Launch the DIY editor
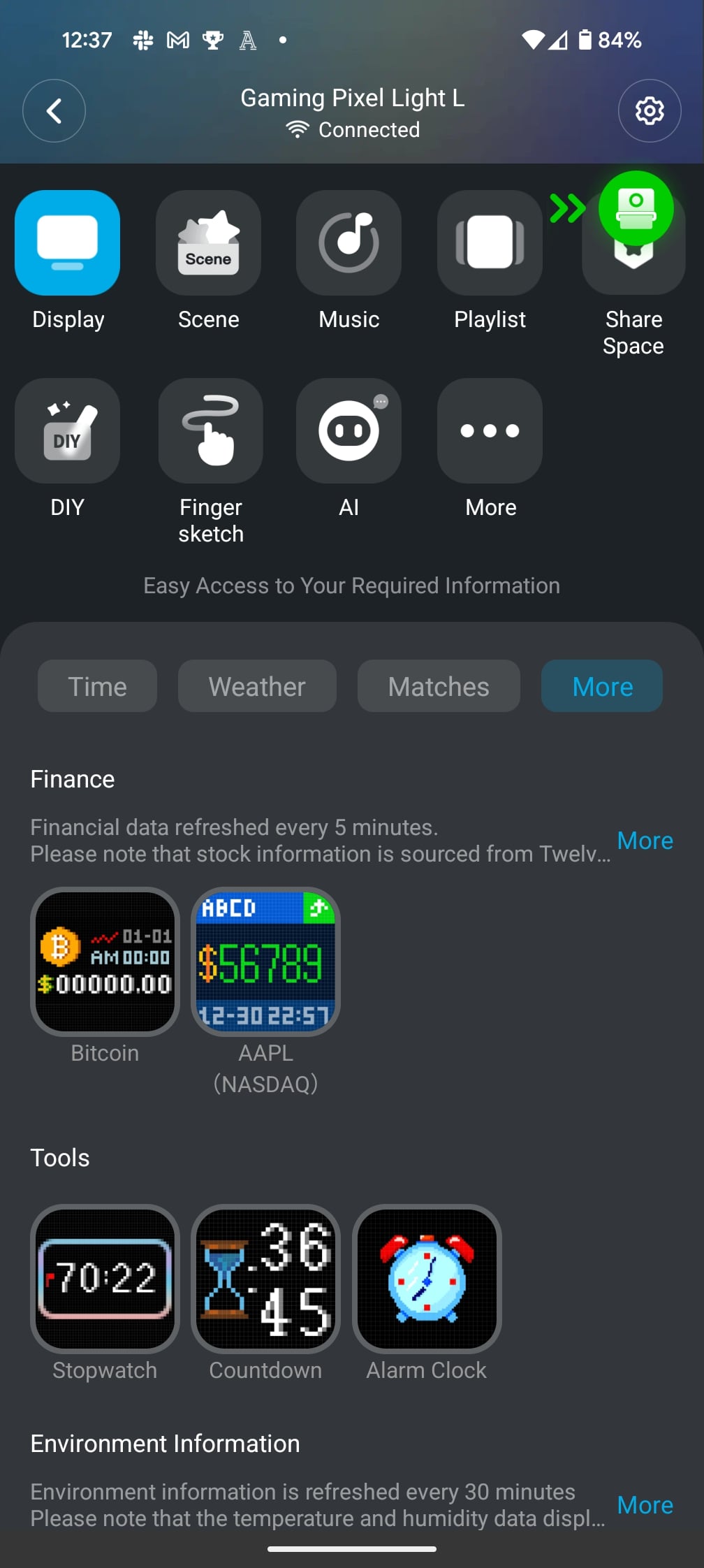704x1568 pixels. pos(68,430)
